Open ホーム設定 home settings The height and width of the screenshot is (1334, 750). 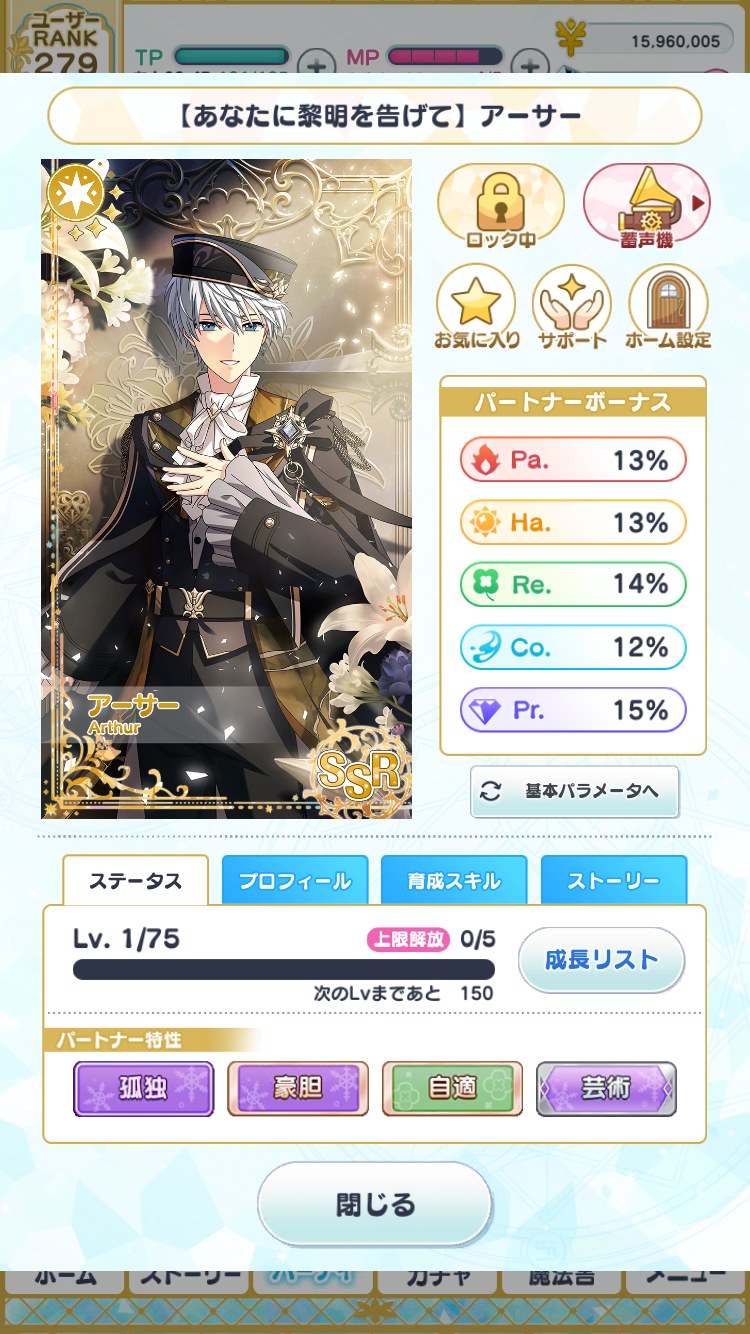668,308
